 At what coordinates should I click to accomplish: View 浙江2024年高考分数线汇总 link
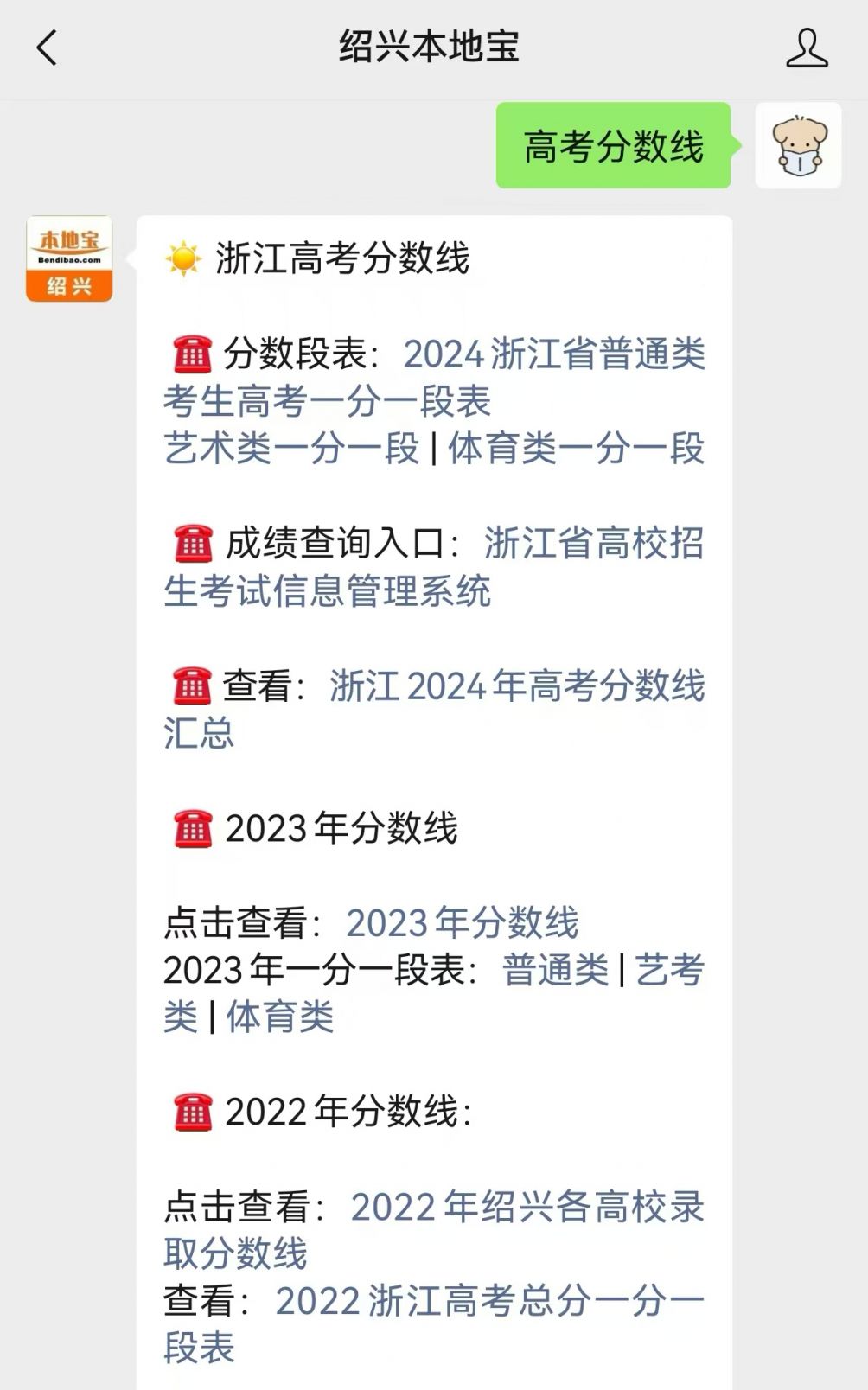435,710
